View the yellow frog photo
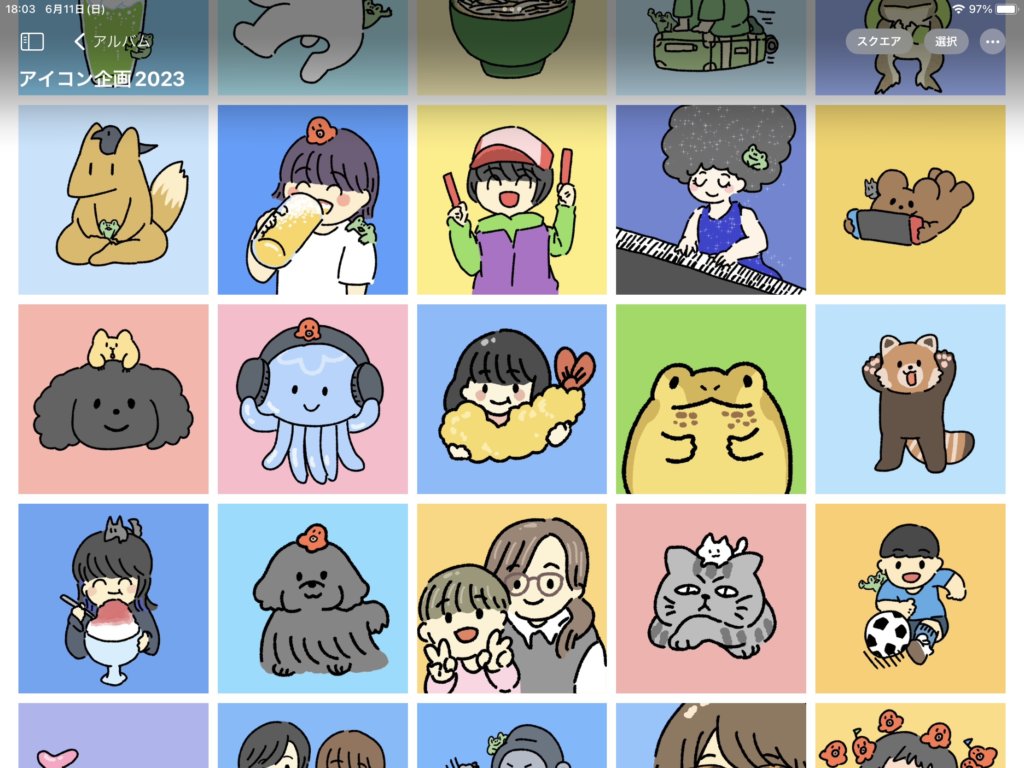 pyautogui.click(x=710, y=398)
